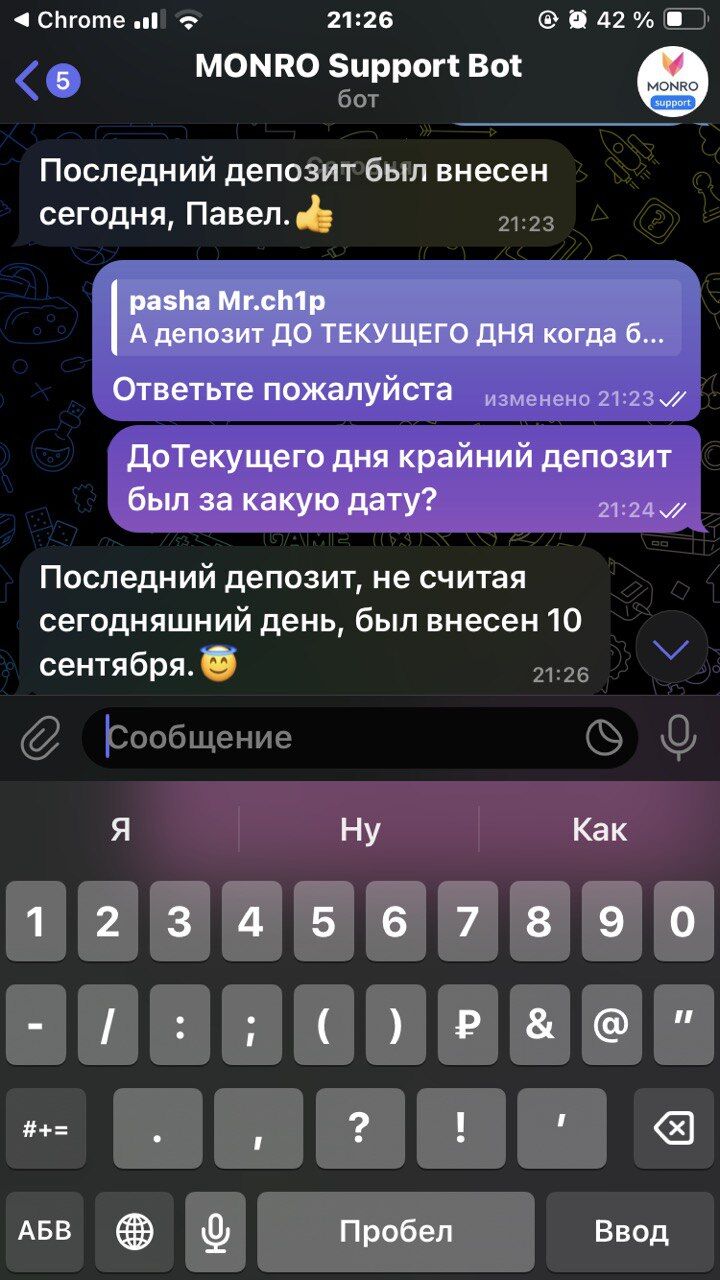The image size is (720, 1280).
Task: Switch the keyboard to letters with АБВ
Action: tap(46, 1231)
